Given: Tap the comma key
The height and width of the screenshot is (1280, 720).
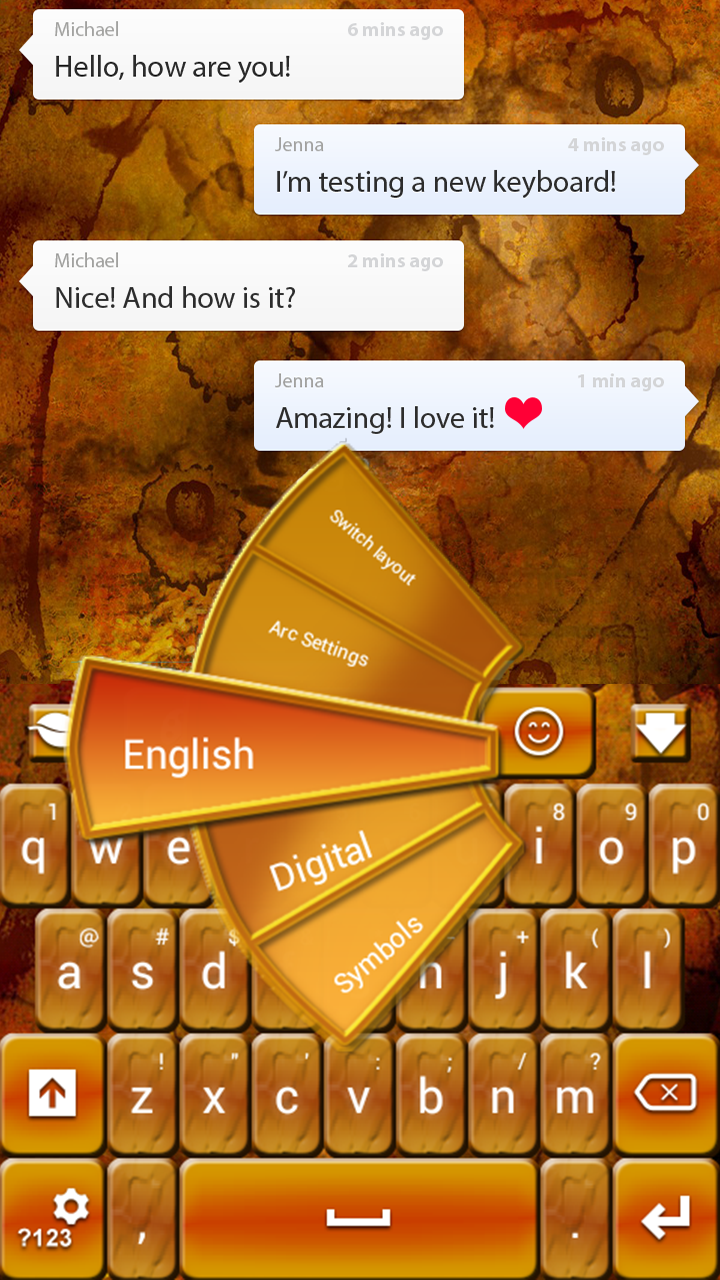Looking at the screenshot, I should [x=142, y=1218].
